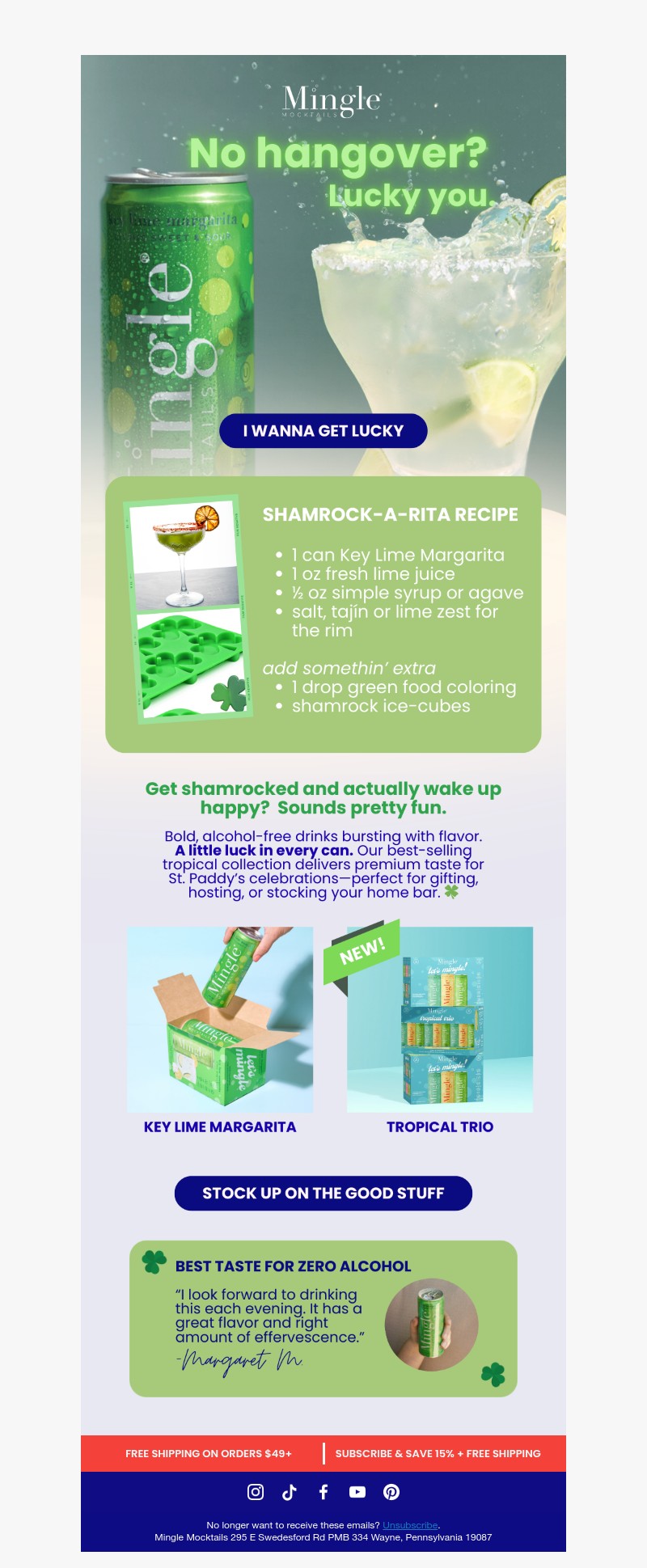Open the YouTube channel icon
The image size is (647, 1568).
pyautogui.click(x=357, y=1492)
